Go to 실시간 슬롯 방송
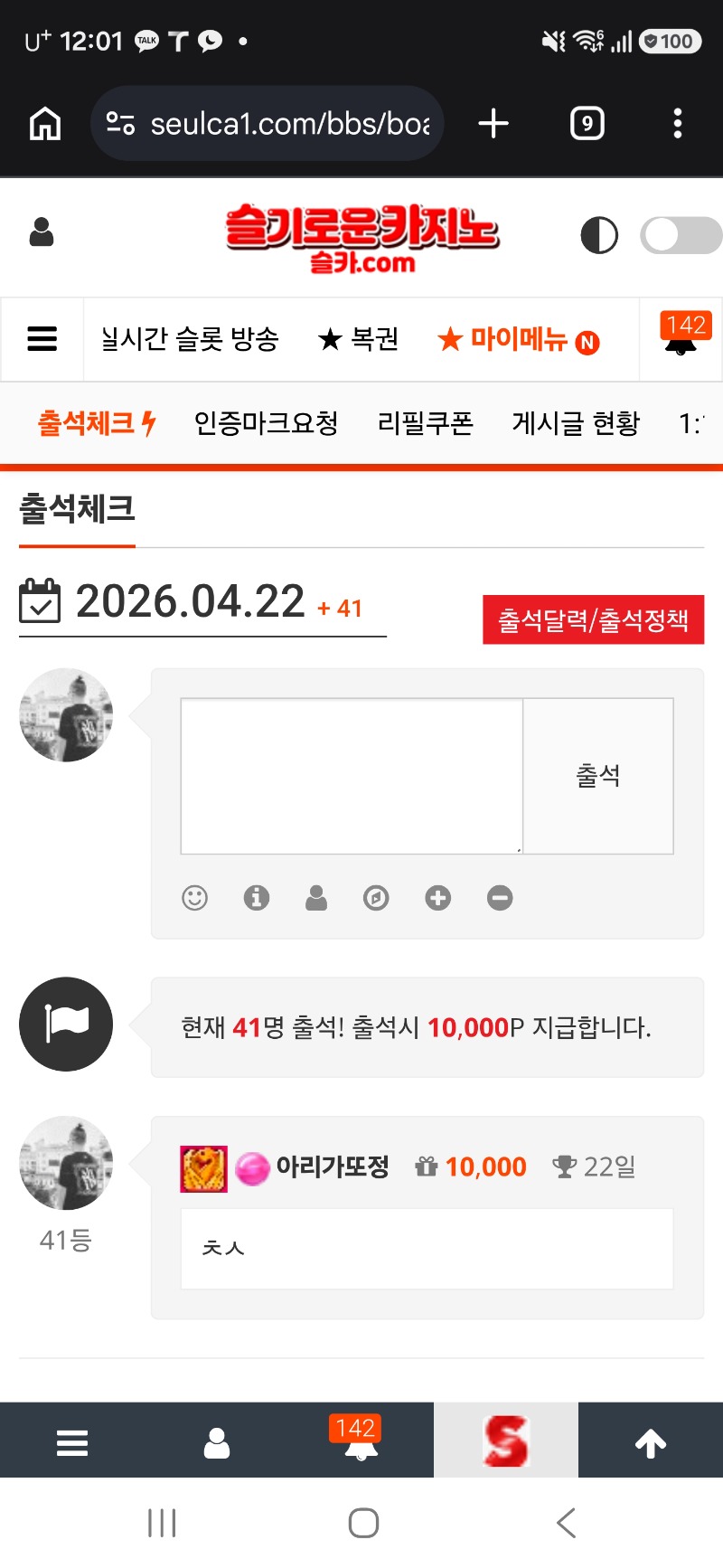Viewport: 723px width, 1568px height. tap(190, 339)
